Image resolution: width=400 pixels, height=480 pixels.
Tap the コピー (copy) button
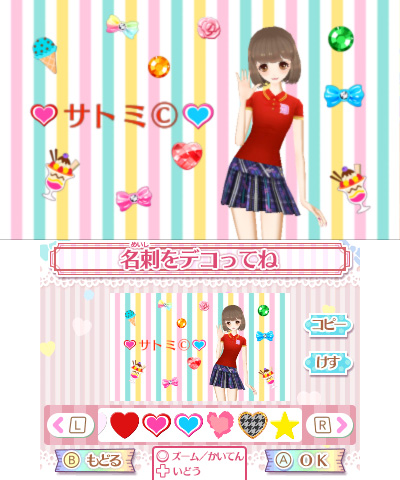click(328, 325)
